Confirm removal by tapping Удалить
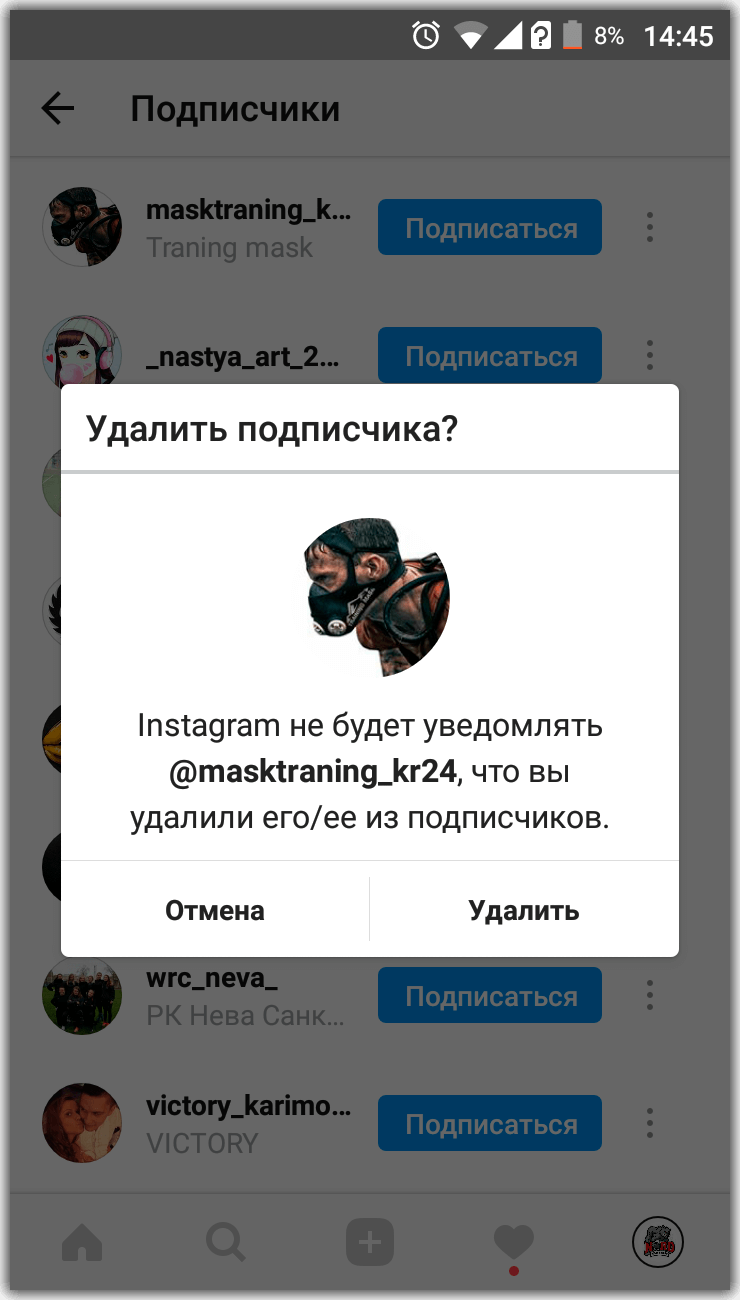Screen dimensions: 740x1300 tap(524, 910)
